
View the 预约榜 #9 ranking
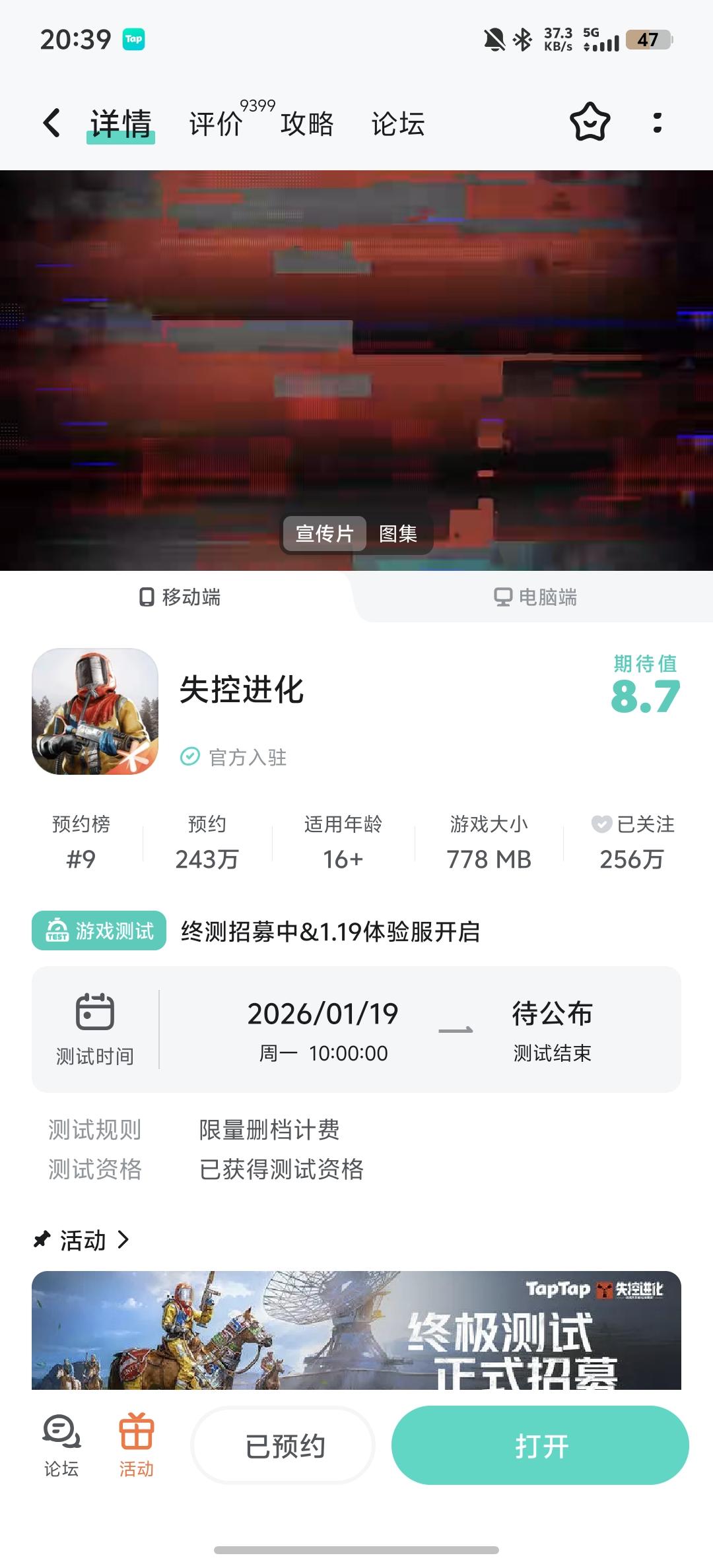click(x=81, y=842)
